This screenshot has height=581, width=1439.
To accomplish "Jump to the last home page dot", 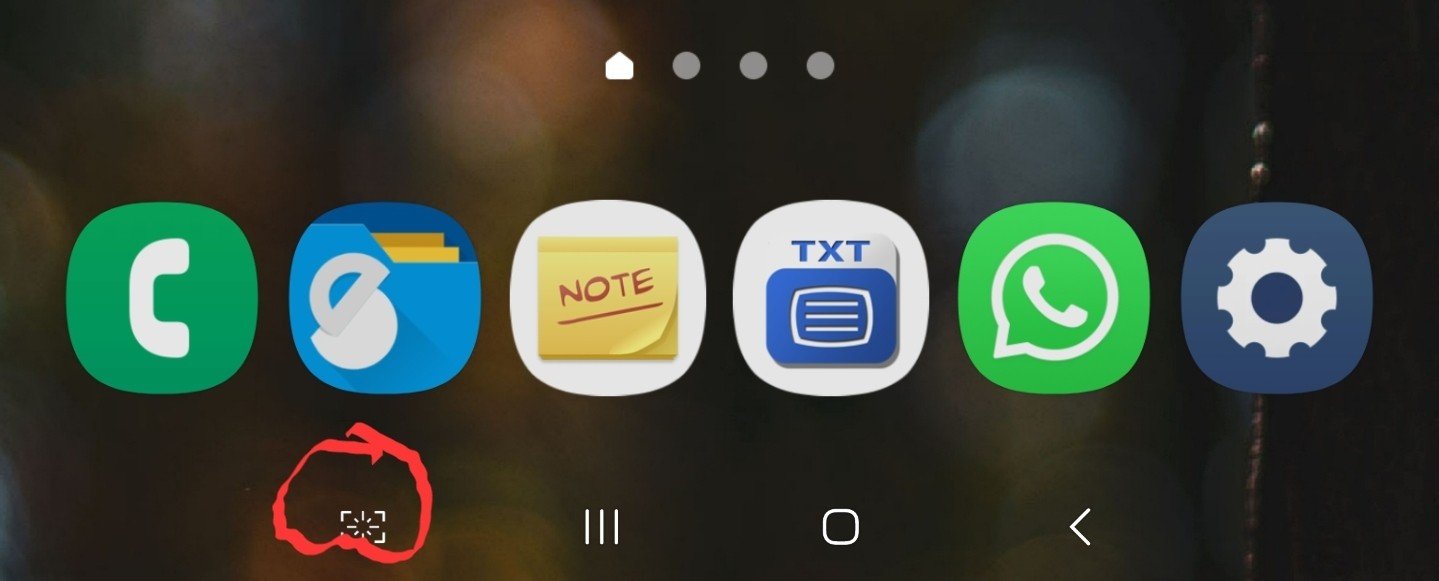I will tap(820, 66).
